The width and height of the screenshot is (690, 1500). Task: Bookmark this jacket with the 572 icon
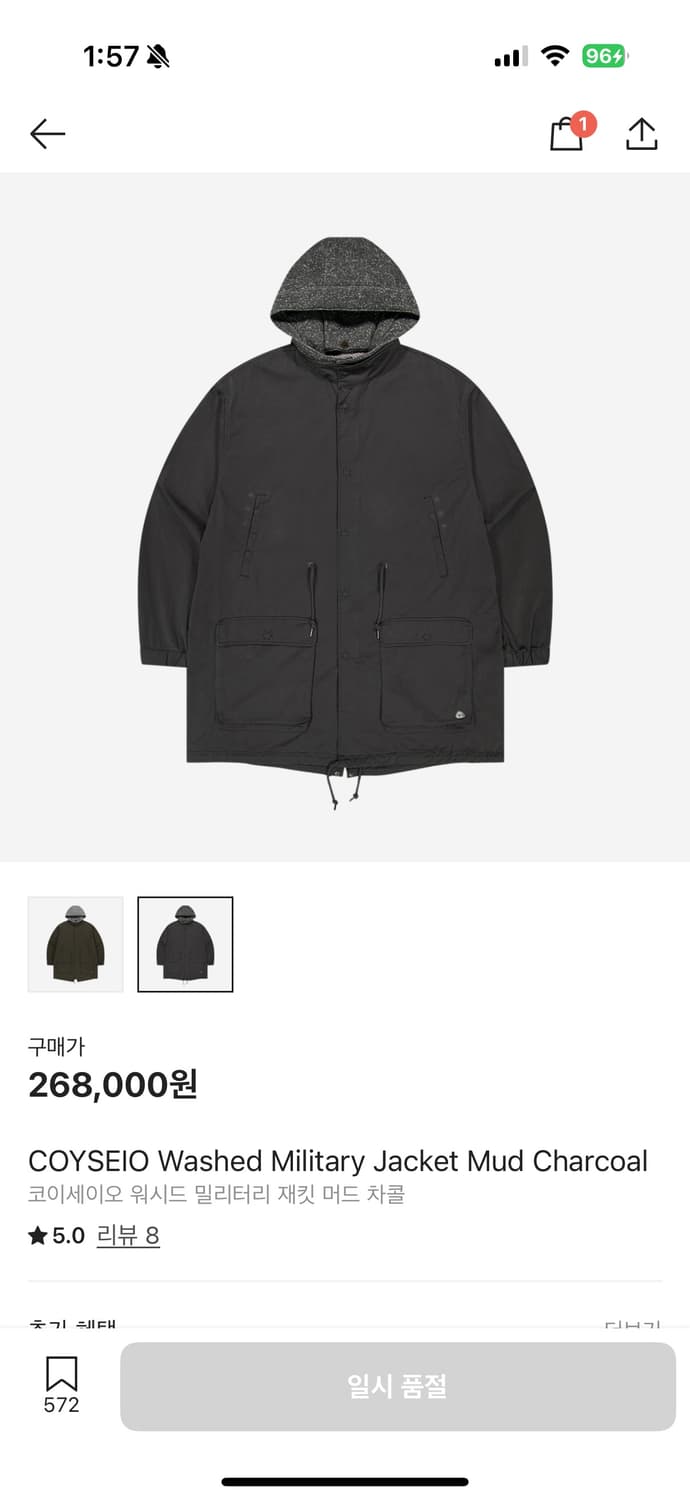click(x=61, y=1384)
